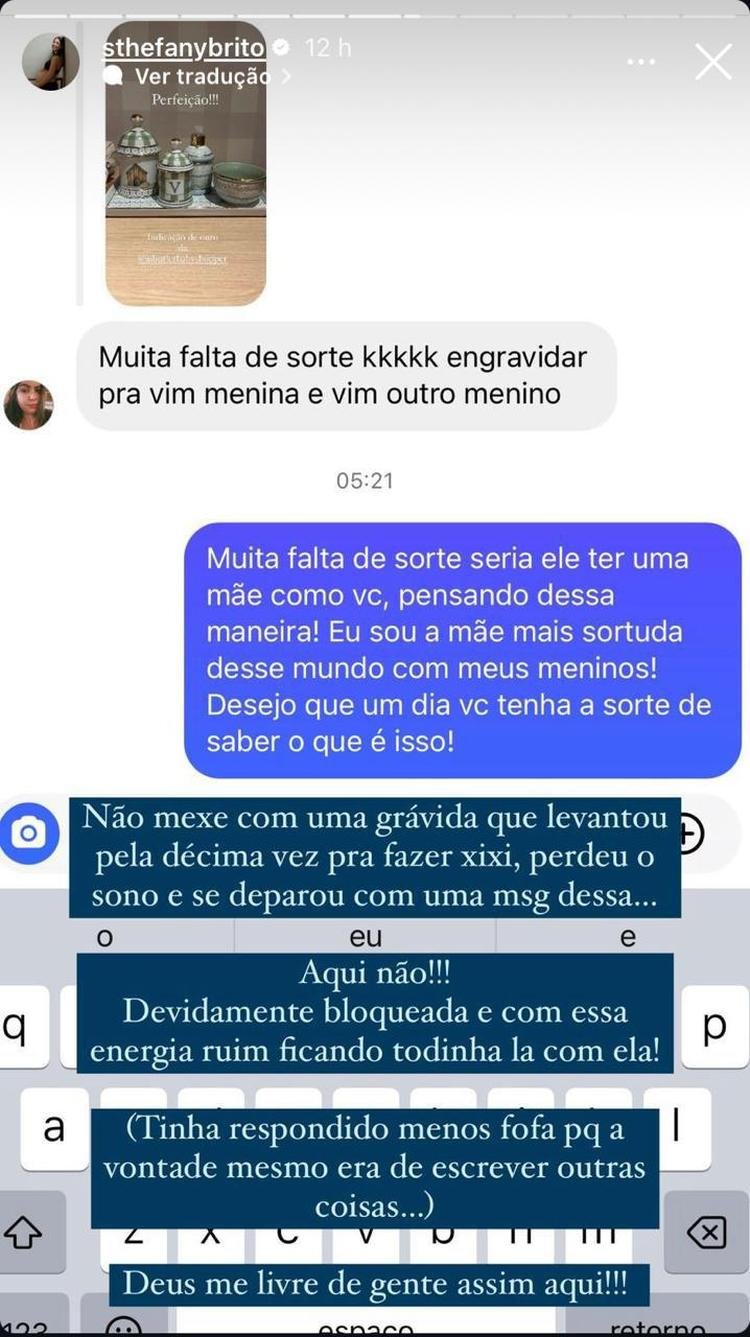Open sthefanybrito's profile from the username
Screen dimensions: 750x1337
pos(185,48)
